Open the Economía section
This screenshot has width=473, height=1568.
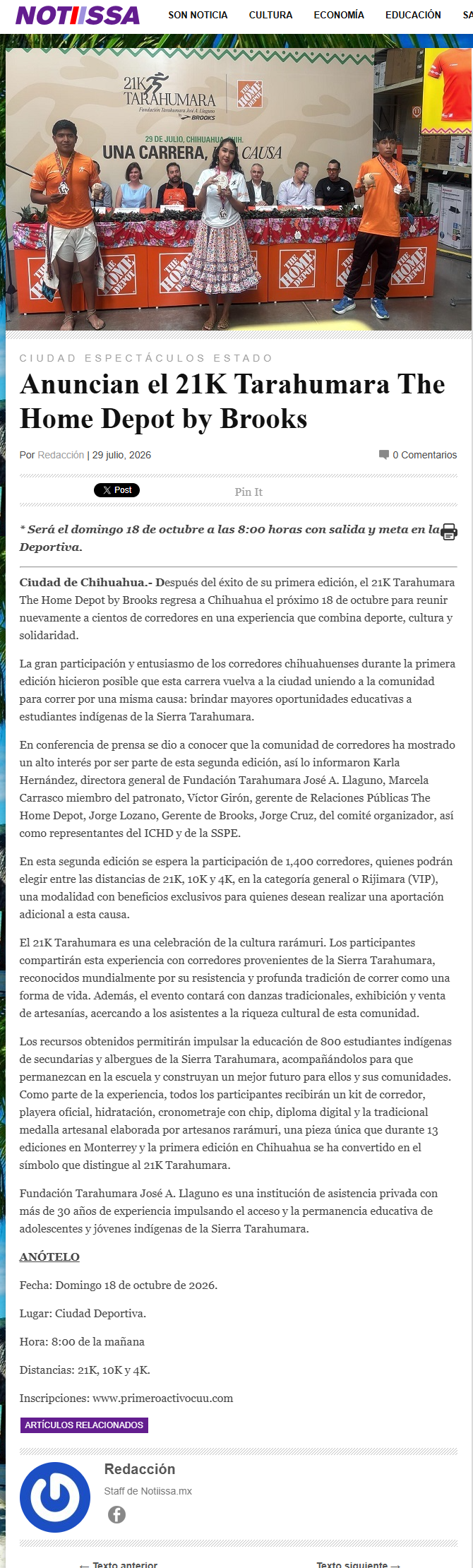(x=339, y=15)
